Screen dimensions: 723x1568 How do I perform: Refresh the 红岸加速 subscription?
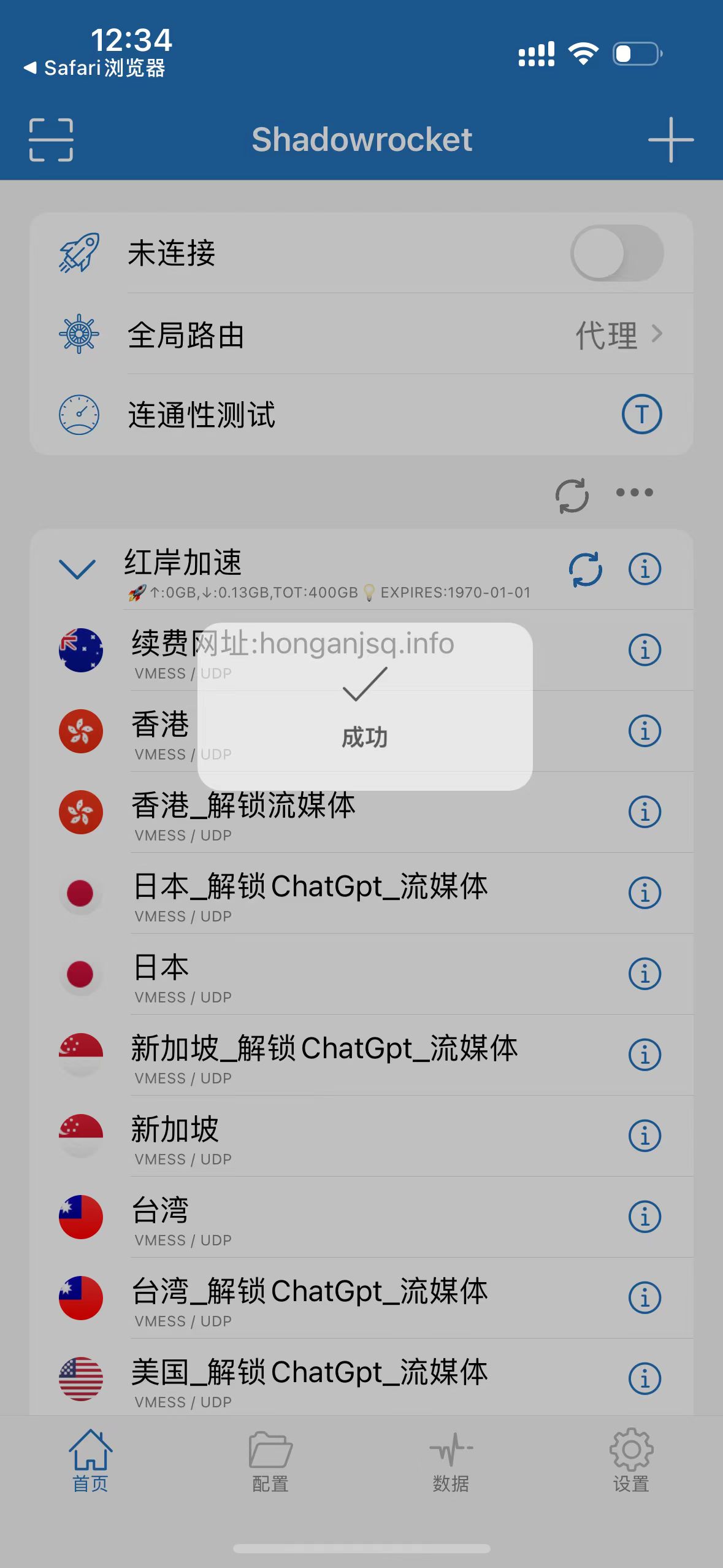[586, 569]
